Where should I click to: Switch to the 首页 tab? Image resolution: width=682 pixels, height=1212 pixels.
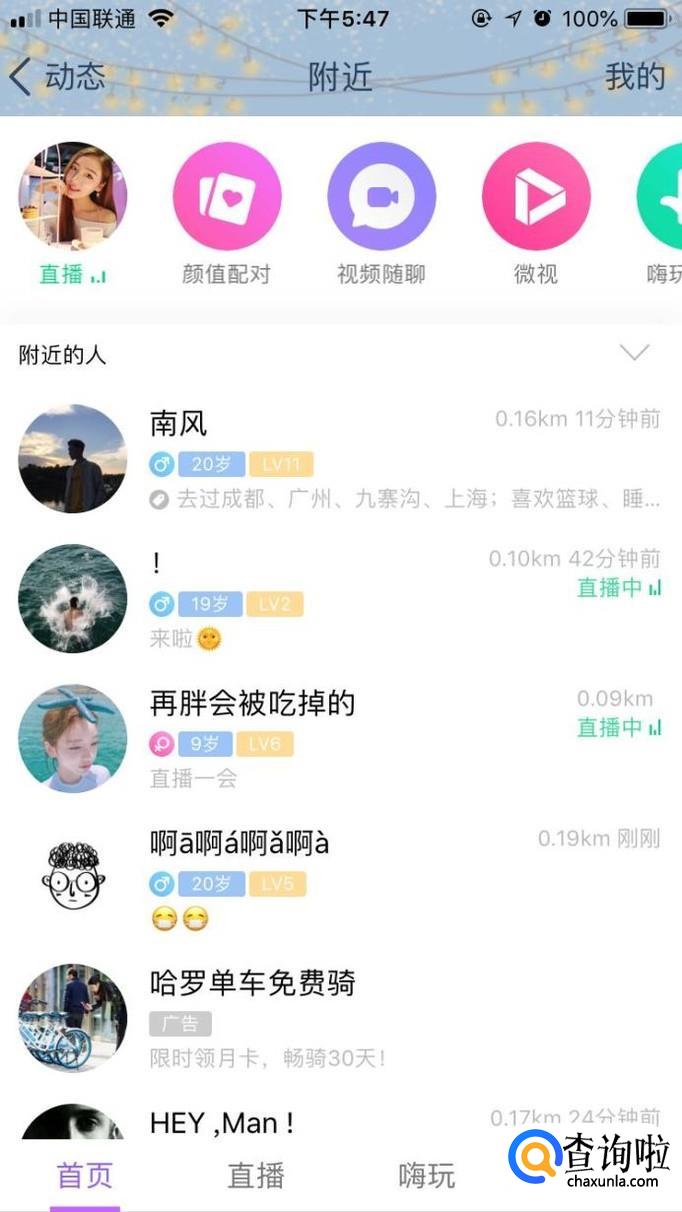(85, 1176)
